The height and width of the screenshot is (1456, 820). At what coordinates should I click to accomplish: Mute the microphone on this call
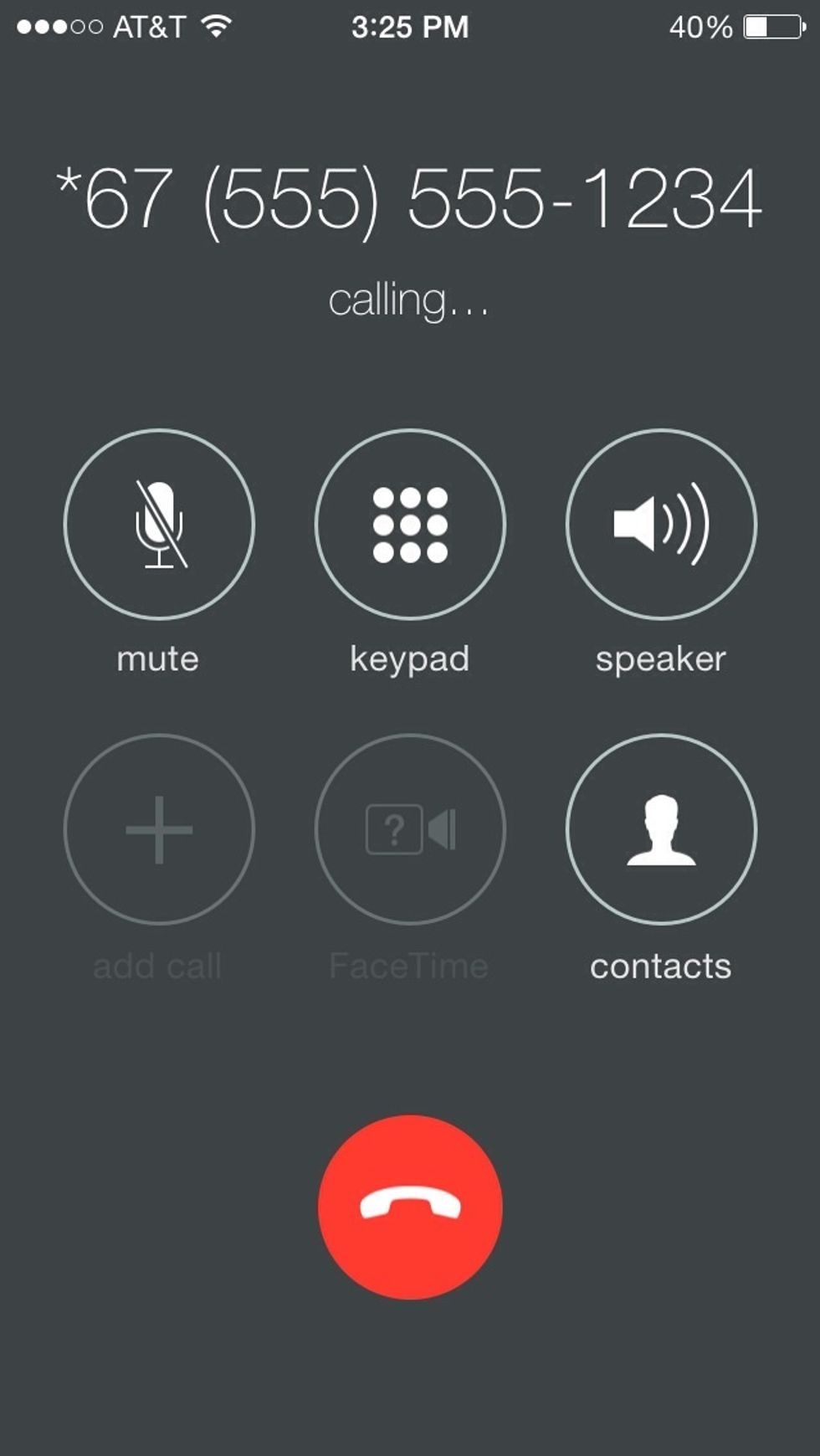(x=159, y=525)
